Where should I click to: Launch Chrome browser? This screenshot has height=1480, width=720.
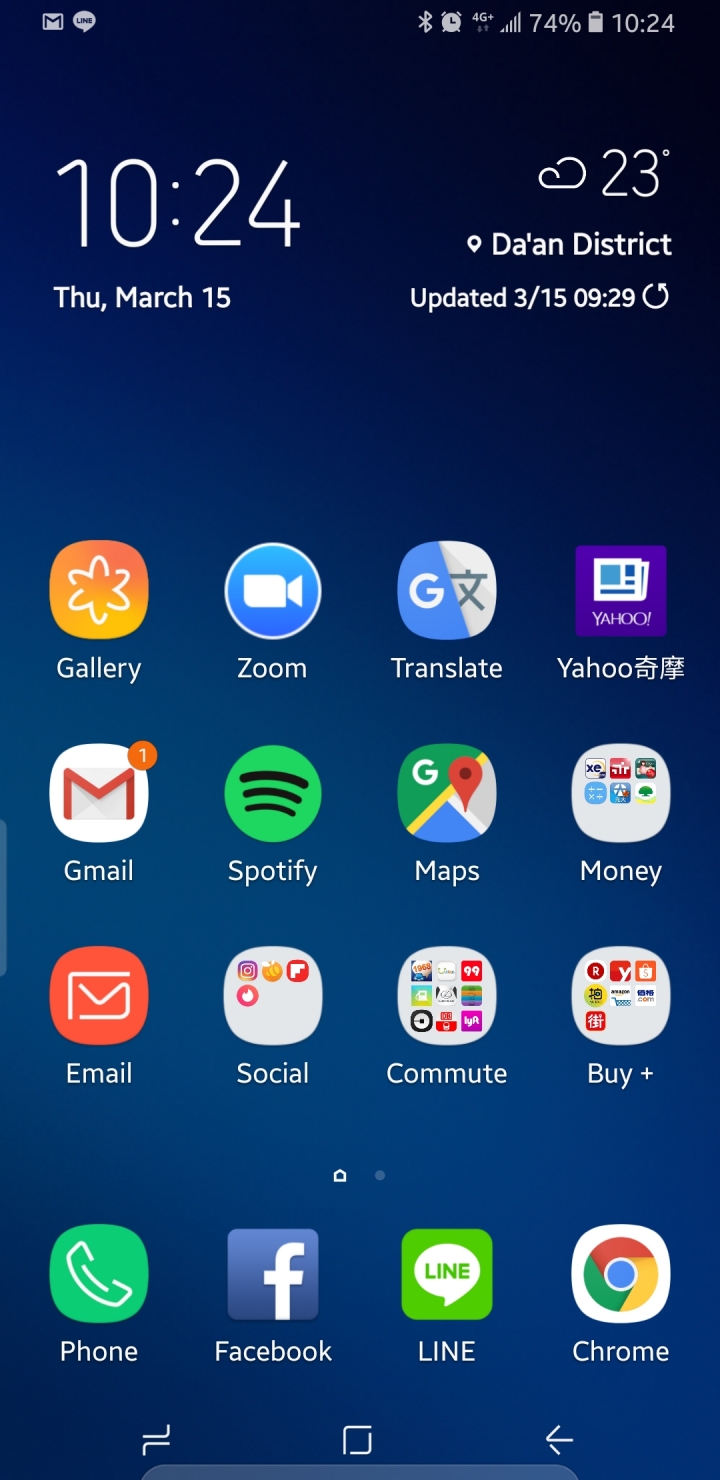620,1273
